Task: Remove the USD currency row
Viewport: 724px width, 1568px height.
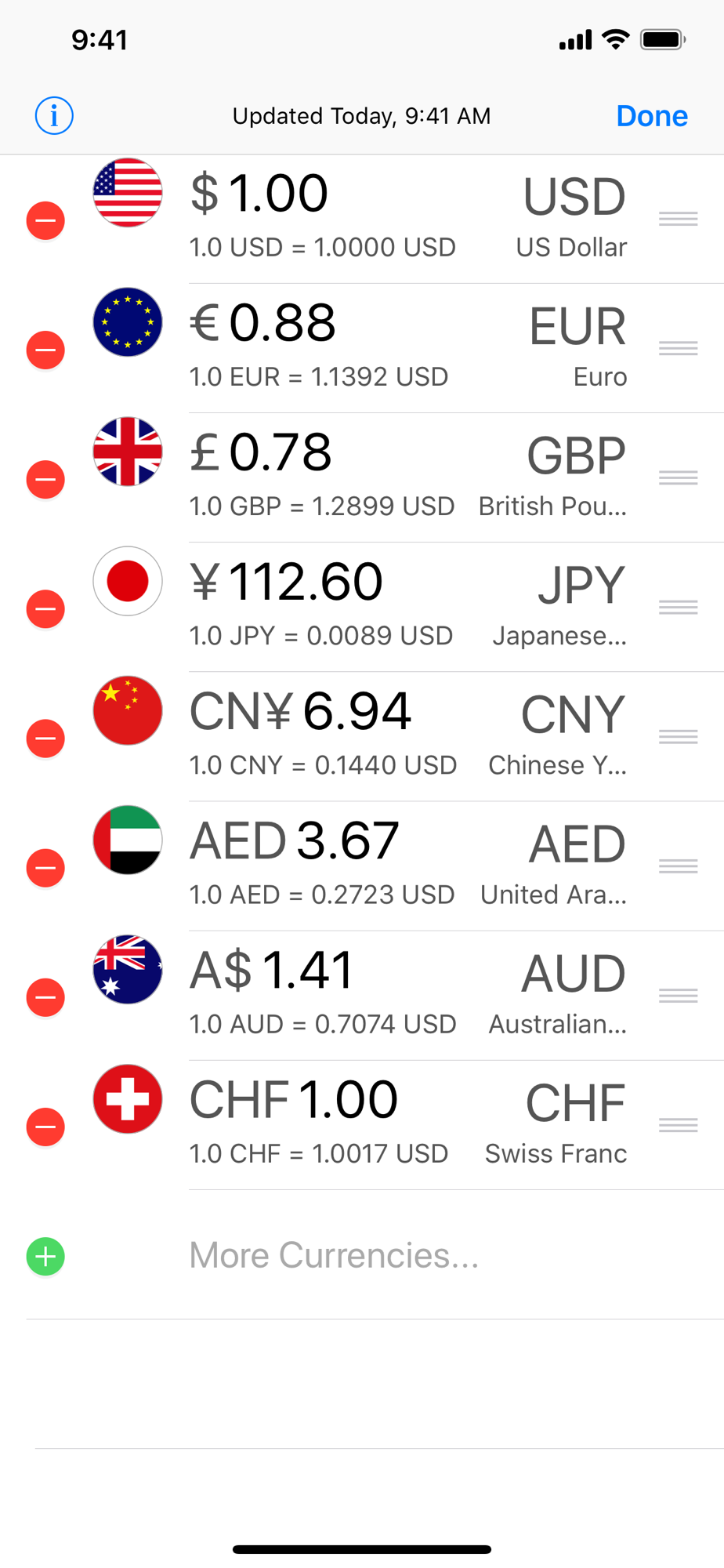Action: (45, 220)
